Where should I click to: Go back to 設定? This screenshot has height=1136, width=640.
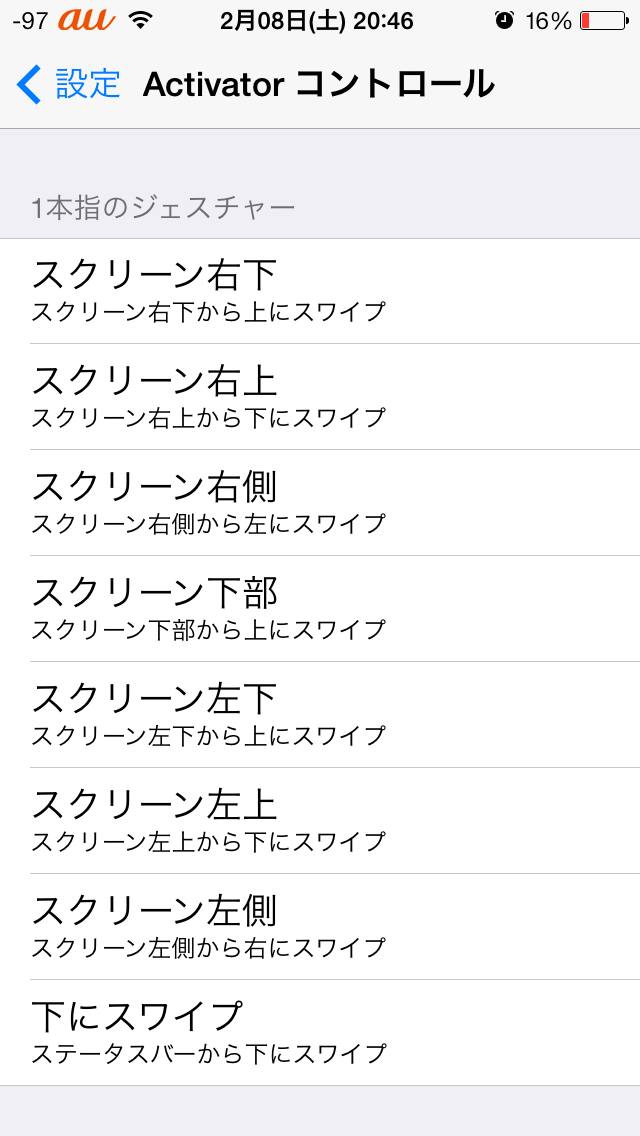click(68, 85)
